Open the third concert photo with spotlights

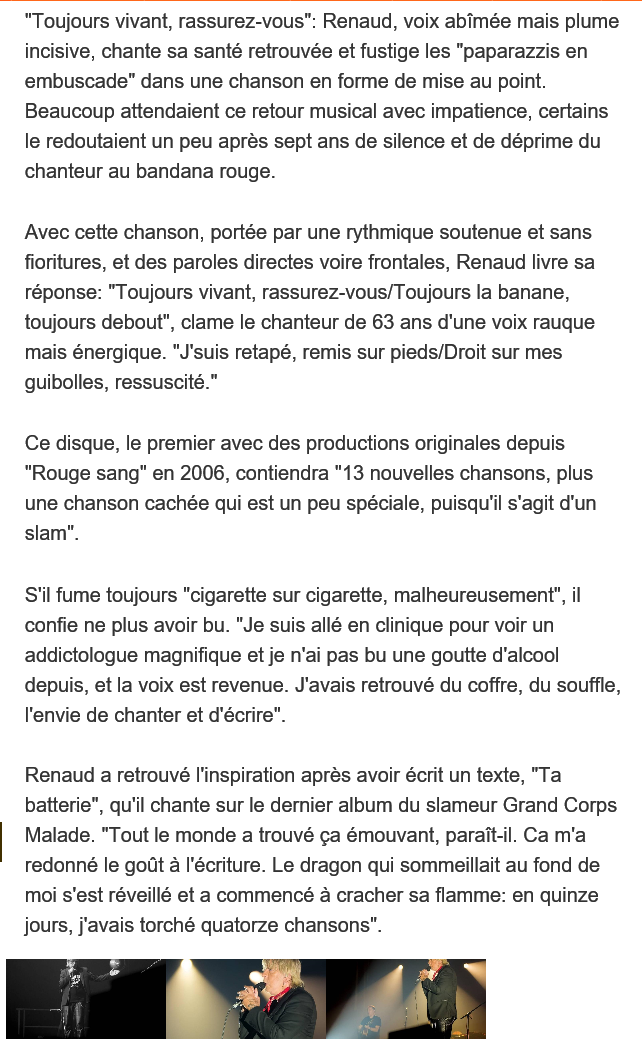coord(406,998)
